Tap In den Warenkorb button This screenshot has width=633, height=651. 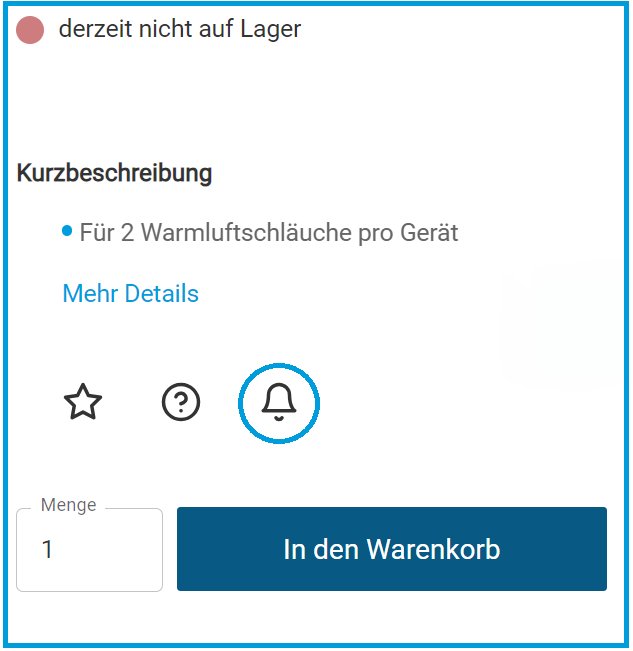coord(391,549)
